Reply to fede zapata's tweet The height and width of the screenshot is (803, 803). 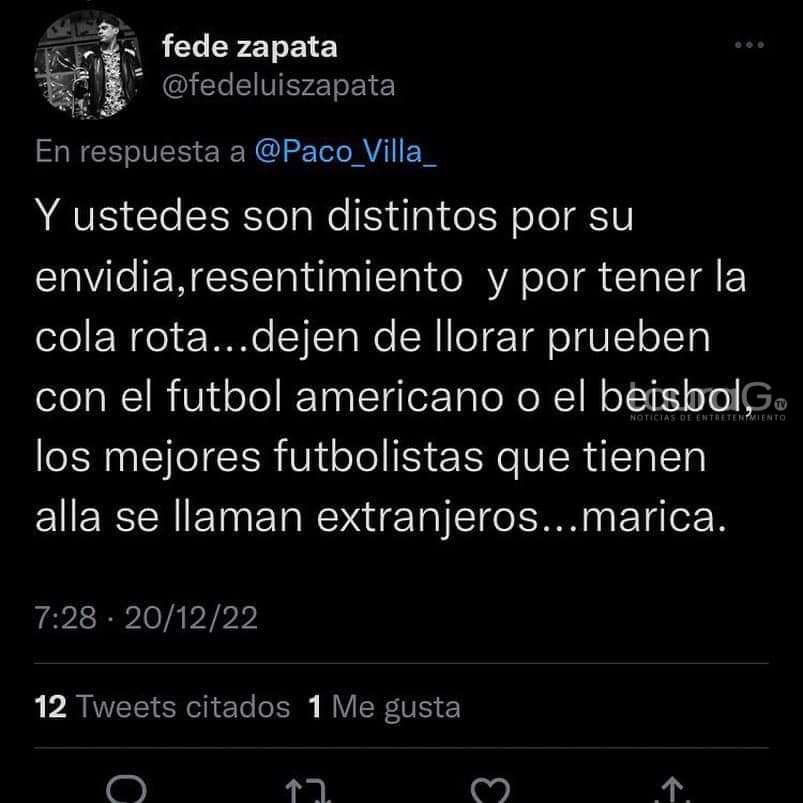tap(127, 791)
